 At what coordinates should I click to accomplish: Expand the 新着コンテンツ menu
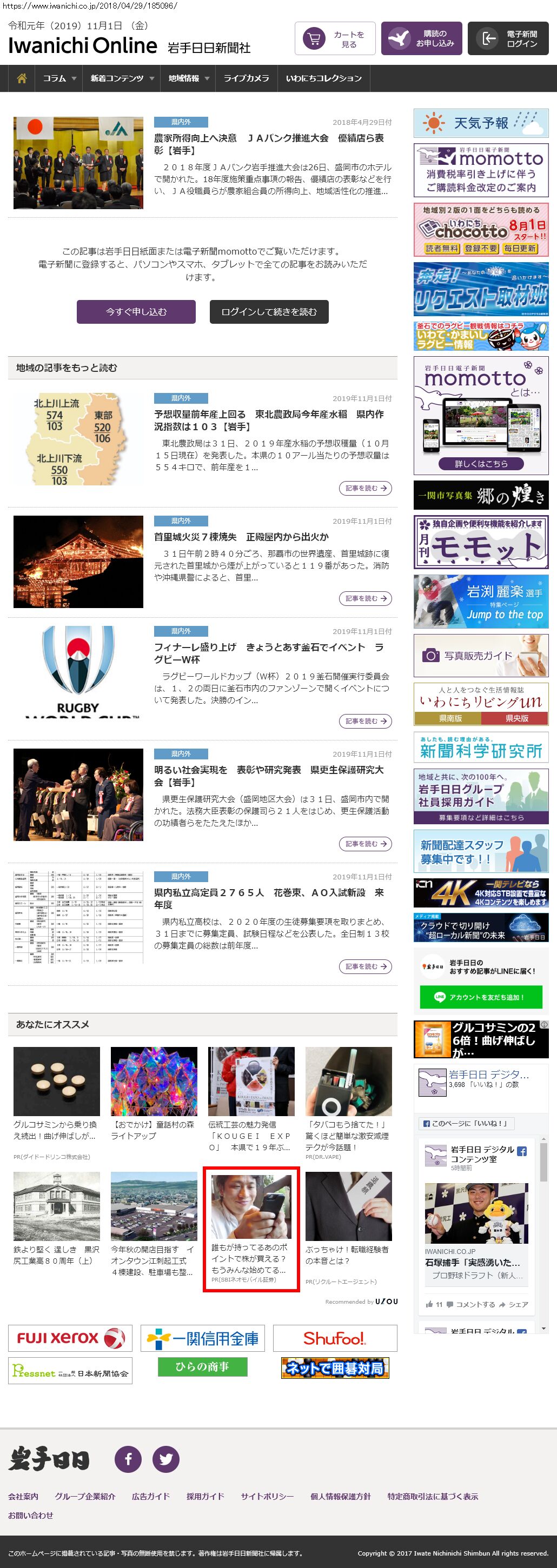[122, 78]
